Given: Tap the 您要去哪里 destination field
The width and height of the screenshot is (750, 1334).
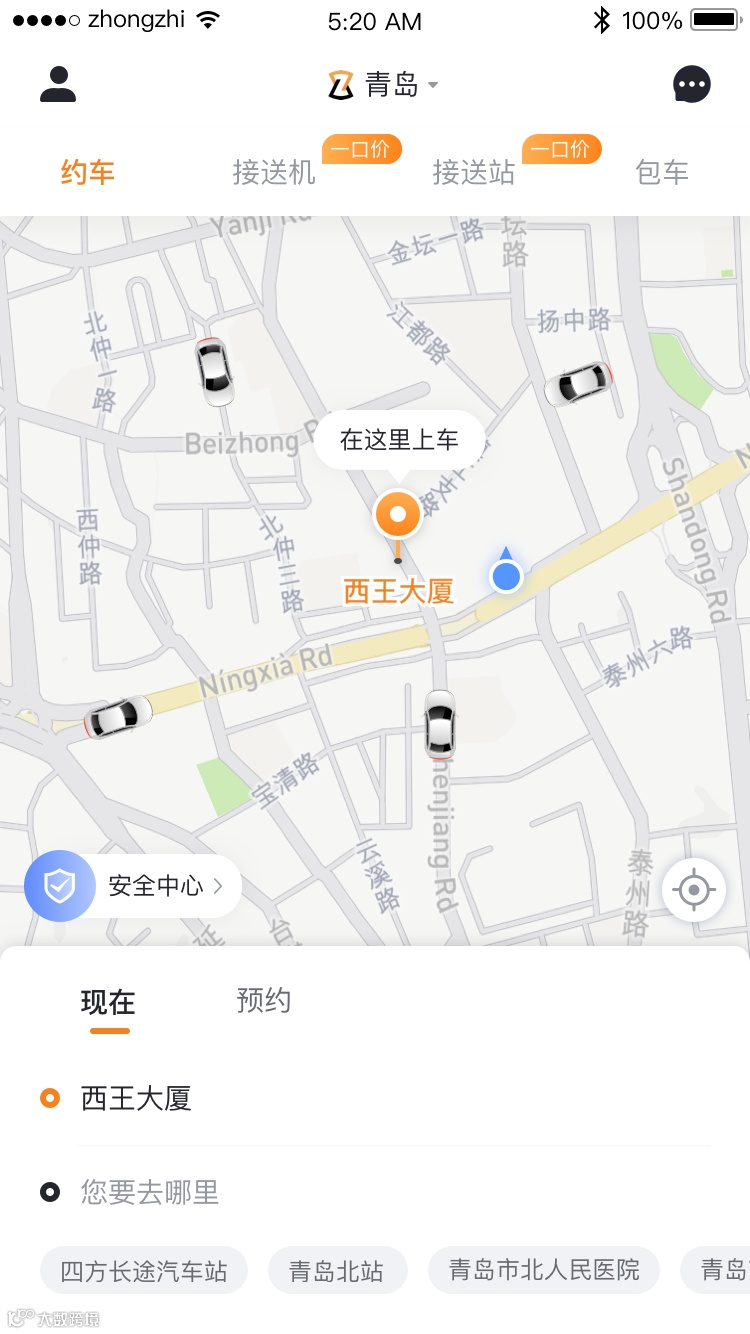Looking at the screenshot, I should pos(150,1192).
